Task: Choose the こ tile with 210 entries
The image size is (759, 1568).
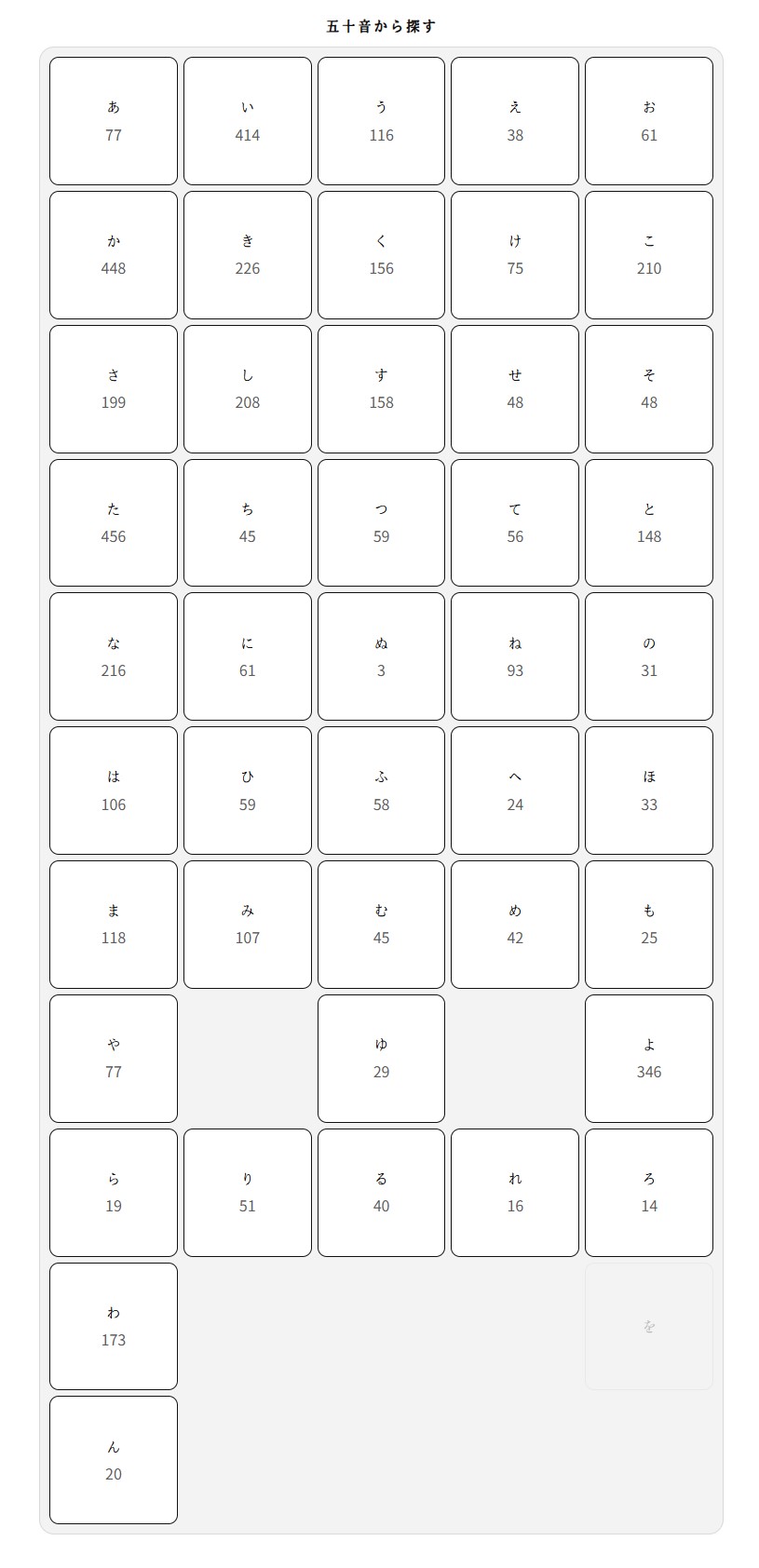Action: point(649,255)
